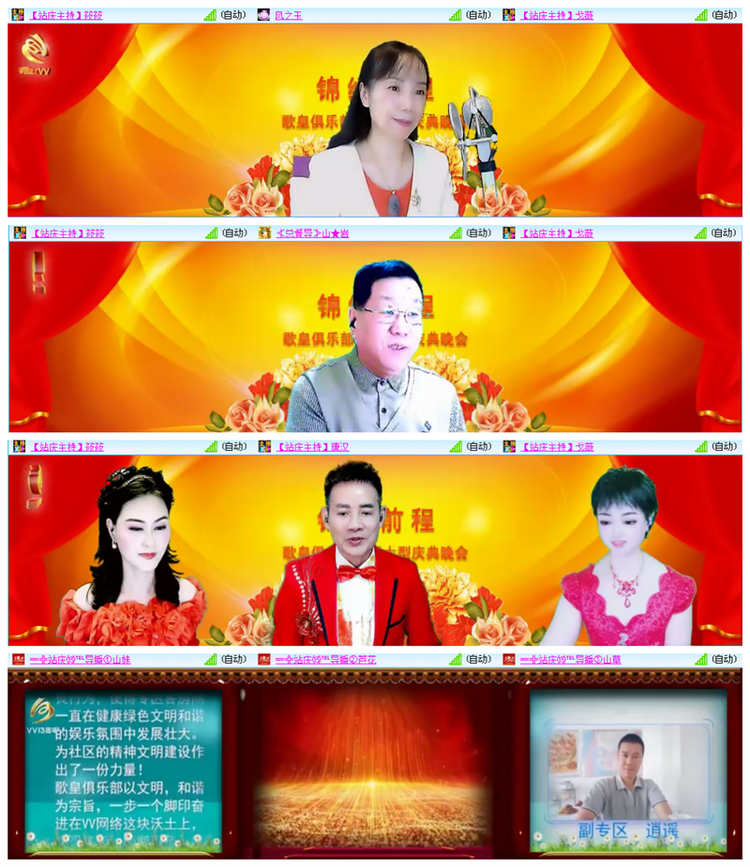Click the avatar icon next to 导播②芦花
Image resolution: width=750 pixels, height=867 pixels.
pyautogui.click(x=263, y=657)
